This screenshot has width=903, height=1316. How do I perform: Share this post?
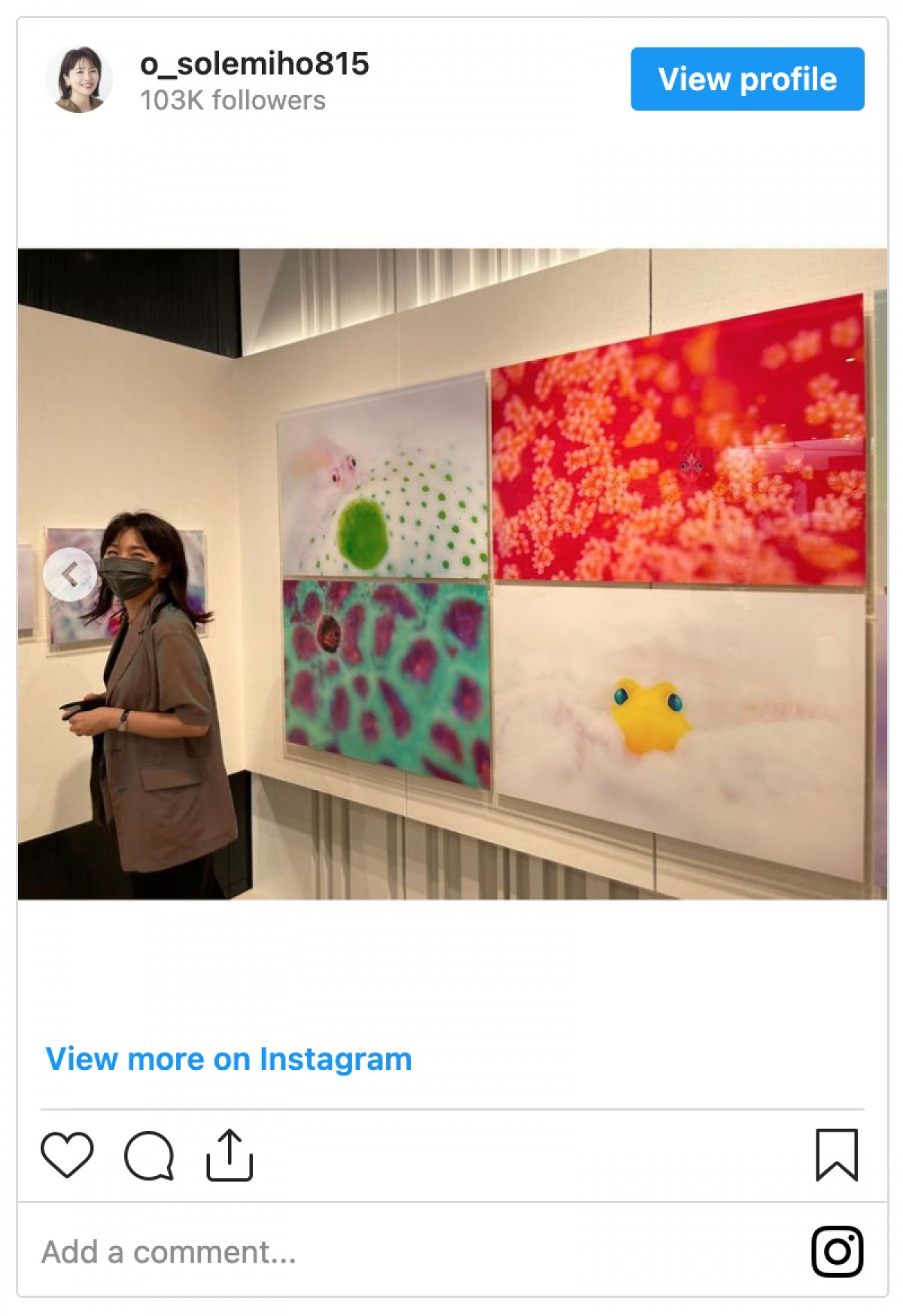point(230,1155)
